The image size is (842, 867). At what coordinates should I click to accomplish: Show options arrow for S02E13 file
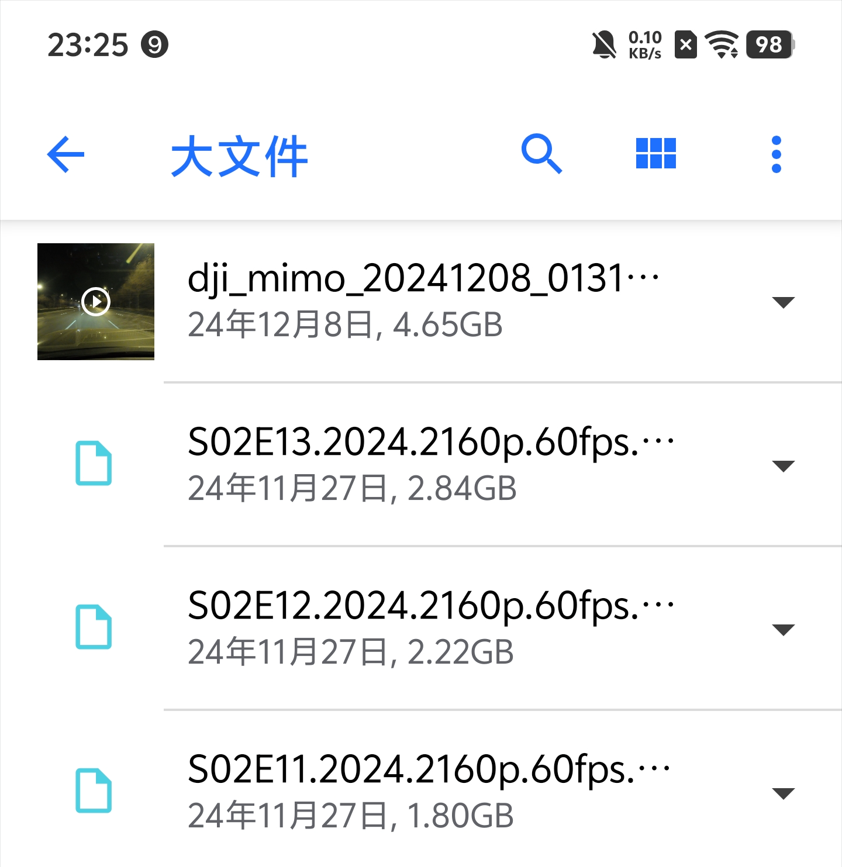tap(784, 466)
